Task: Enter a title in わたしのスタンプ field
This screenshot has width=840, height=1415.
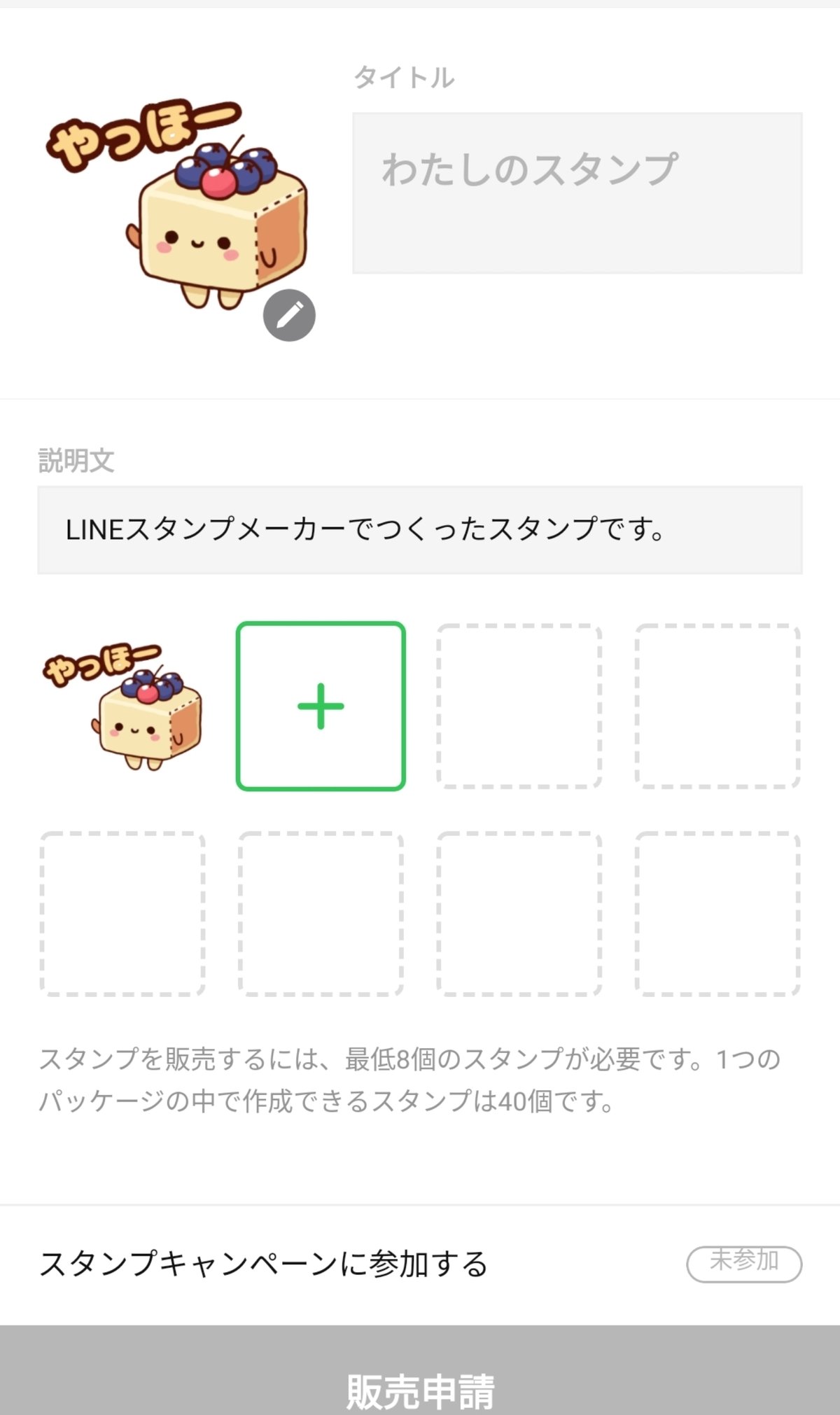Action: (x=577, y=193)
